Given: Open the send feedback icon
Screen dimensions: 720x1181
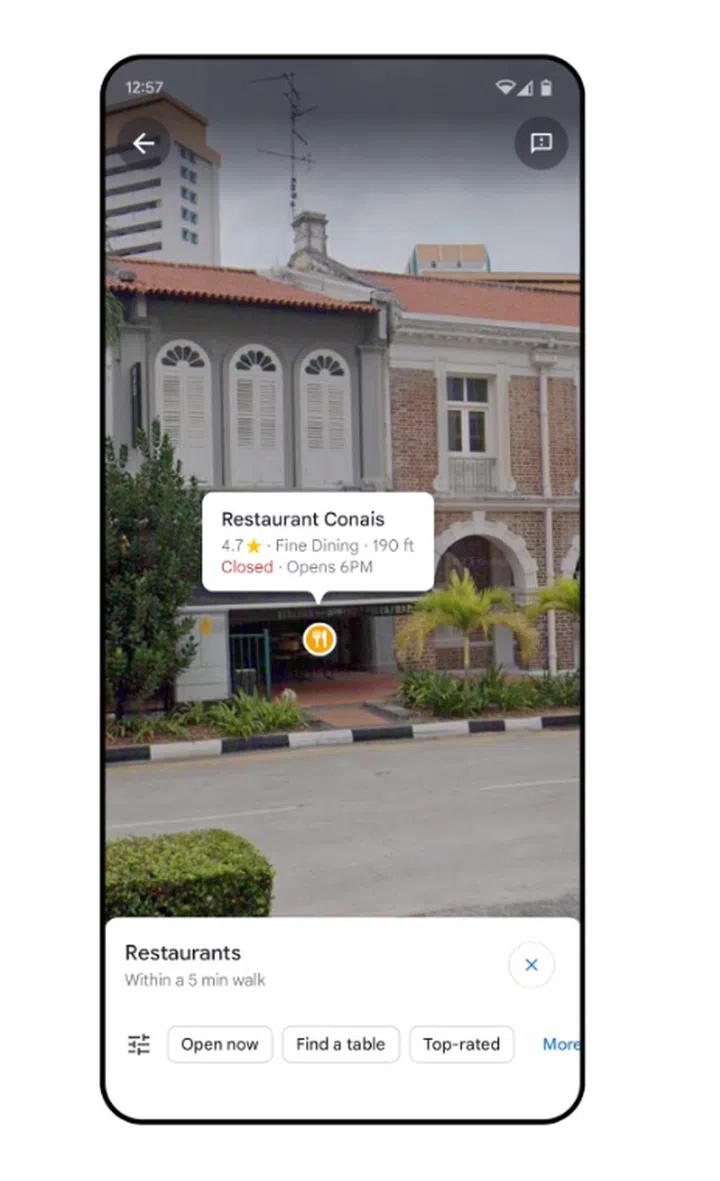Looking at the screenshot, I should pos(541,143).
